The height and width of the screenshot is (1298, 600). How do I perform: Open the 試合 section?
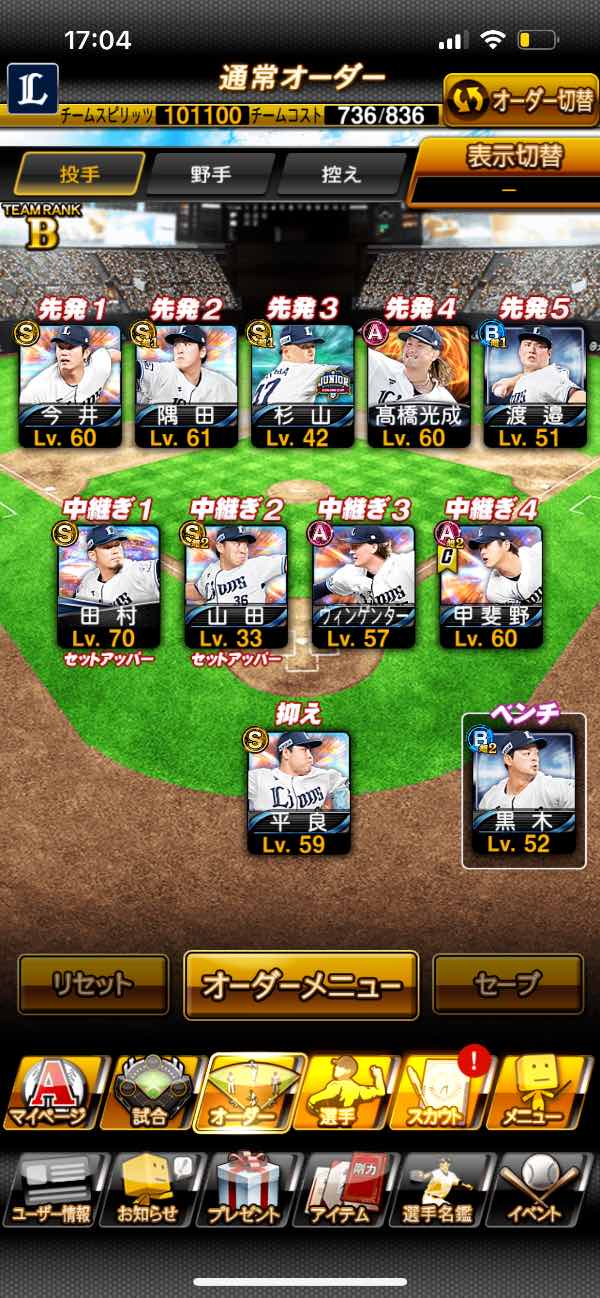(149, 1092)
